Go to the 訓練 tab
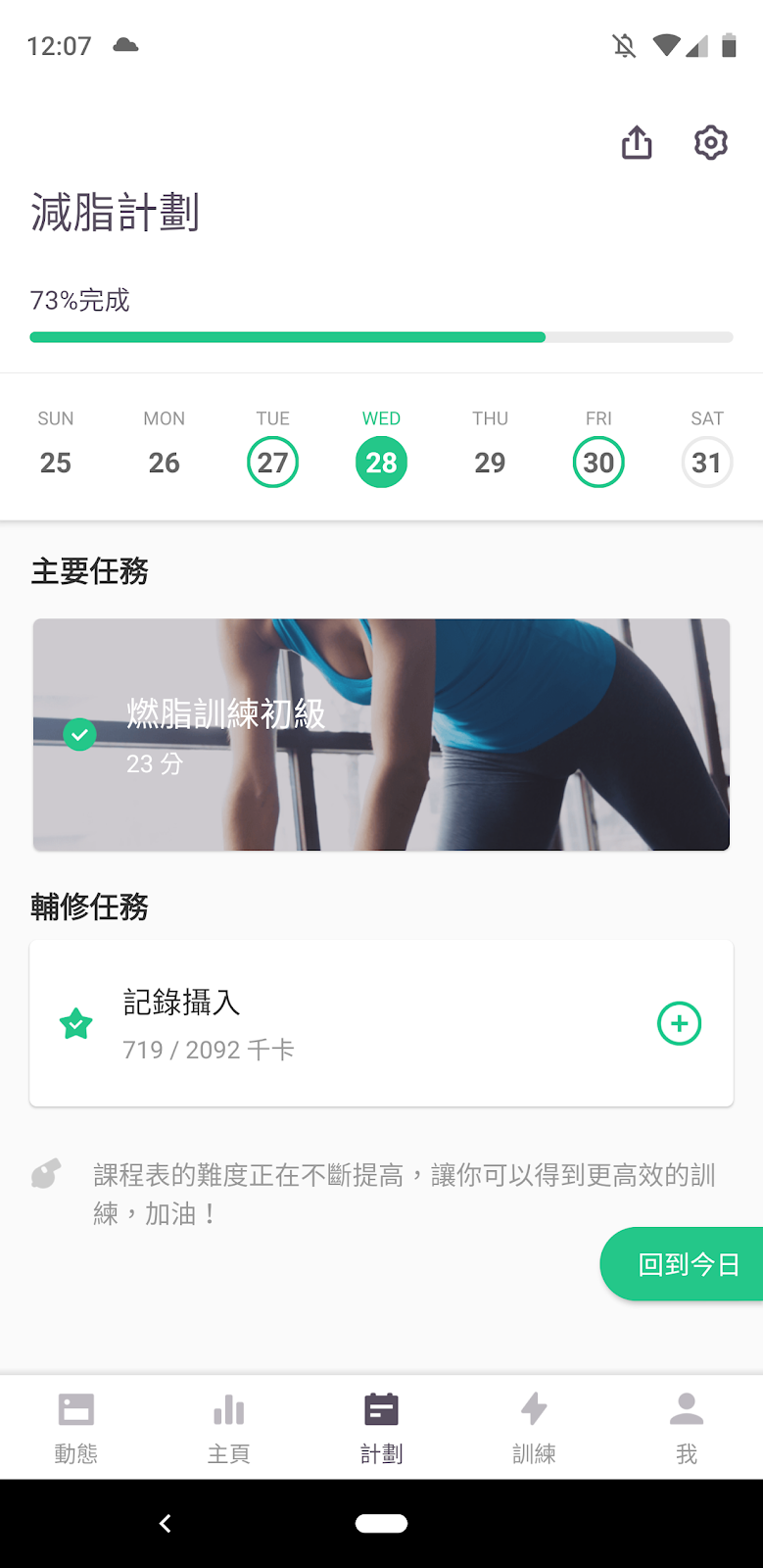The height and width of the screenshot is (1568, 763). pos(534,1428)
